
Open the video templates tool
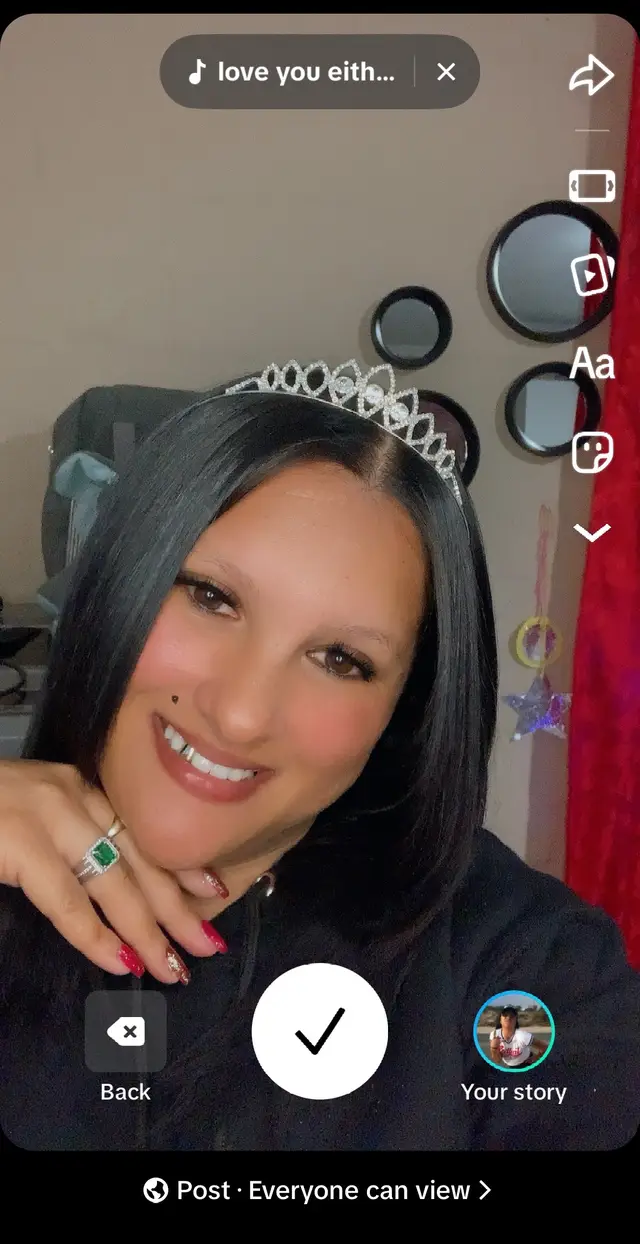click(x=591, y=274)
